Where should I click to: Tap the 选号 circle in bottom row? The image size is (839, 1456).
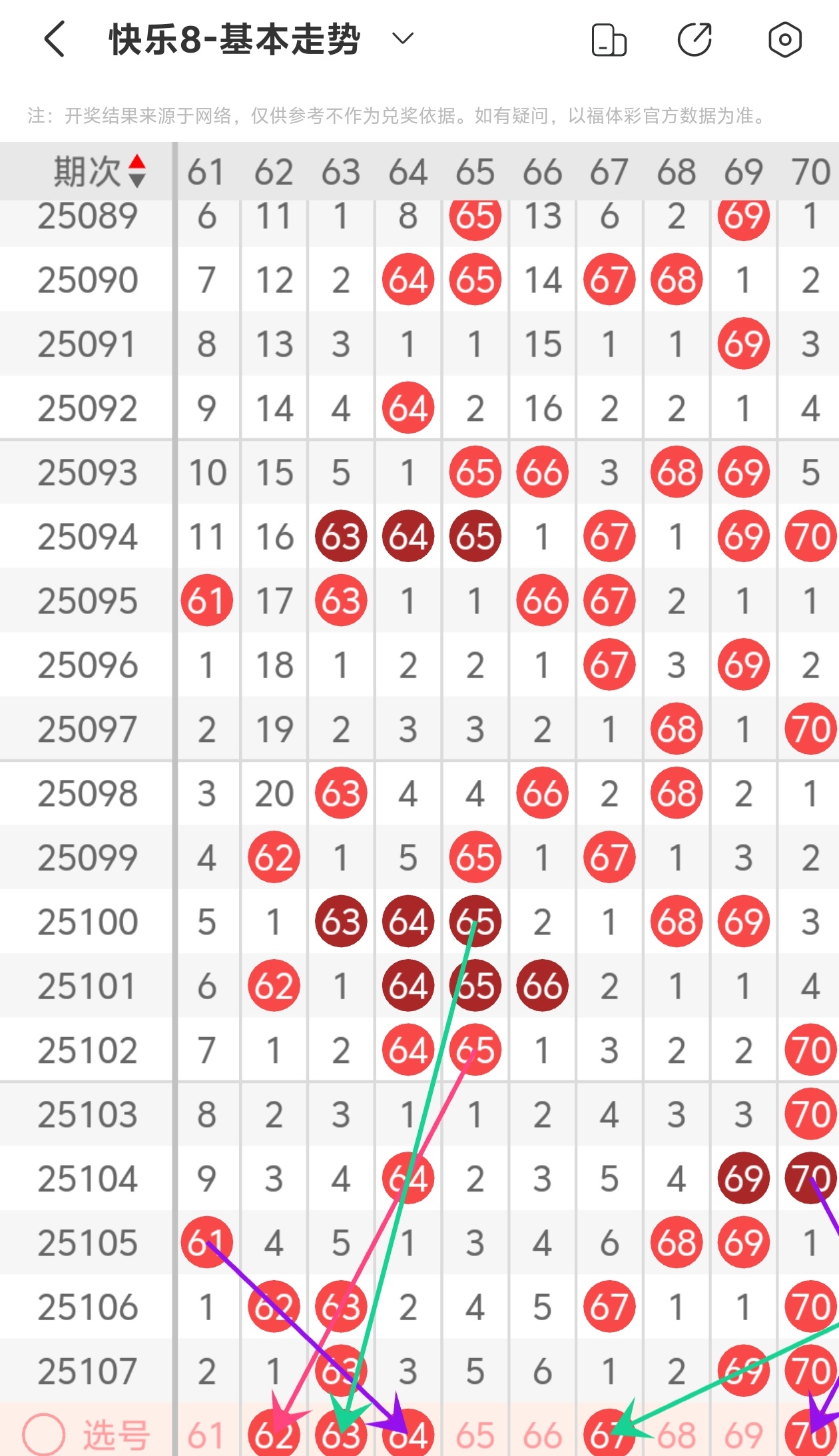[x=44, y=1434]
